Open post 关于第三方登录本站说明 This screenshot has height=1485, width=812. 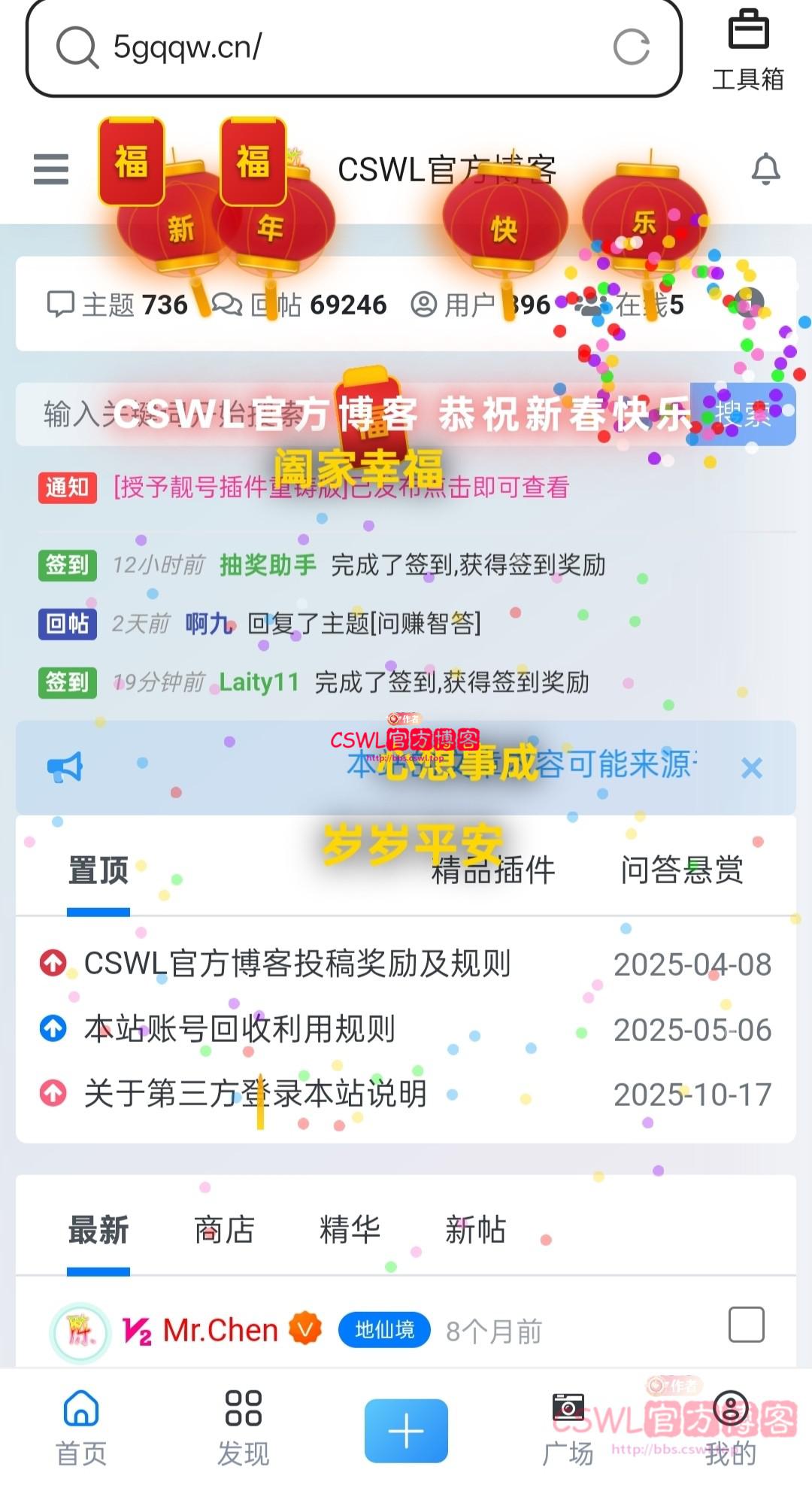click(x=256, y=1093)
